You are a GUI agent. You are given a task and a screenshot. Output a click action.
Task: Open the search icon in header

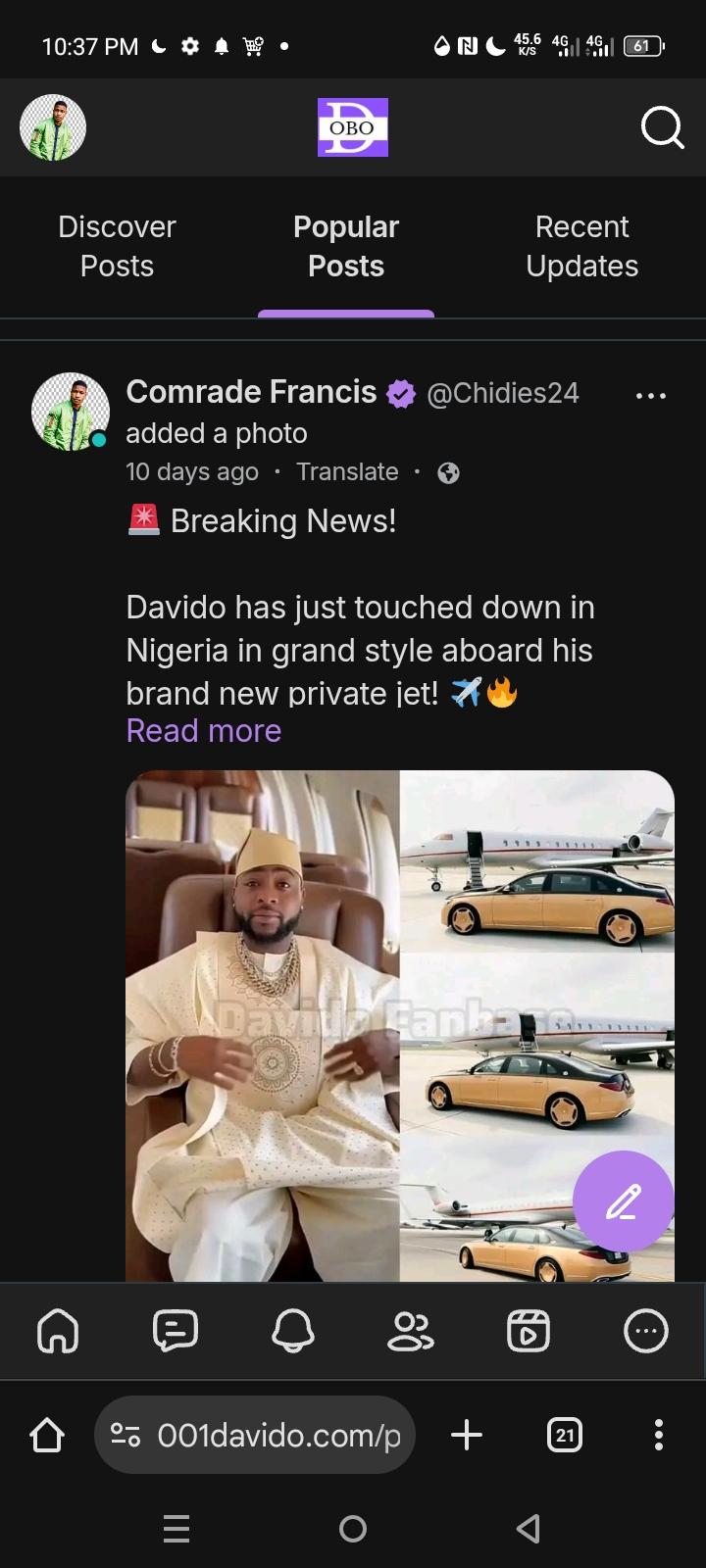click(662, 127)
